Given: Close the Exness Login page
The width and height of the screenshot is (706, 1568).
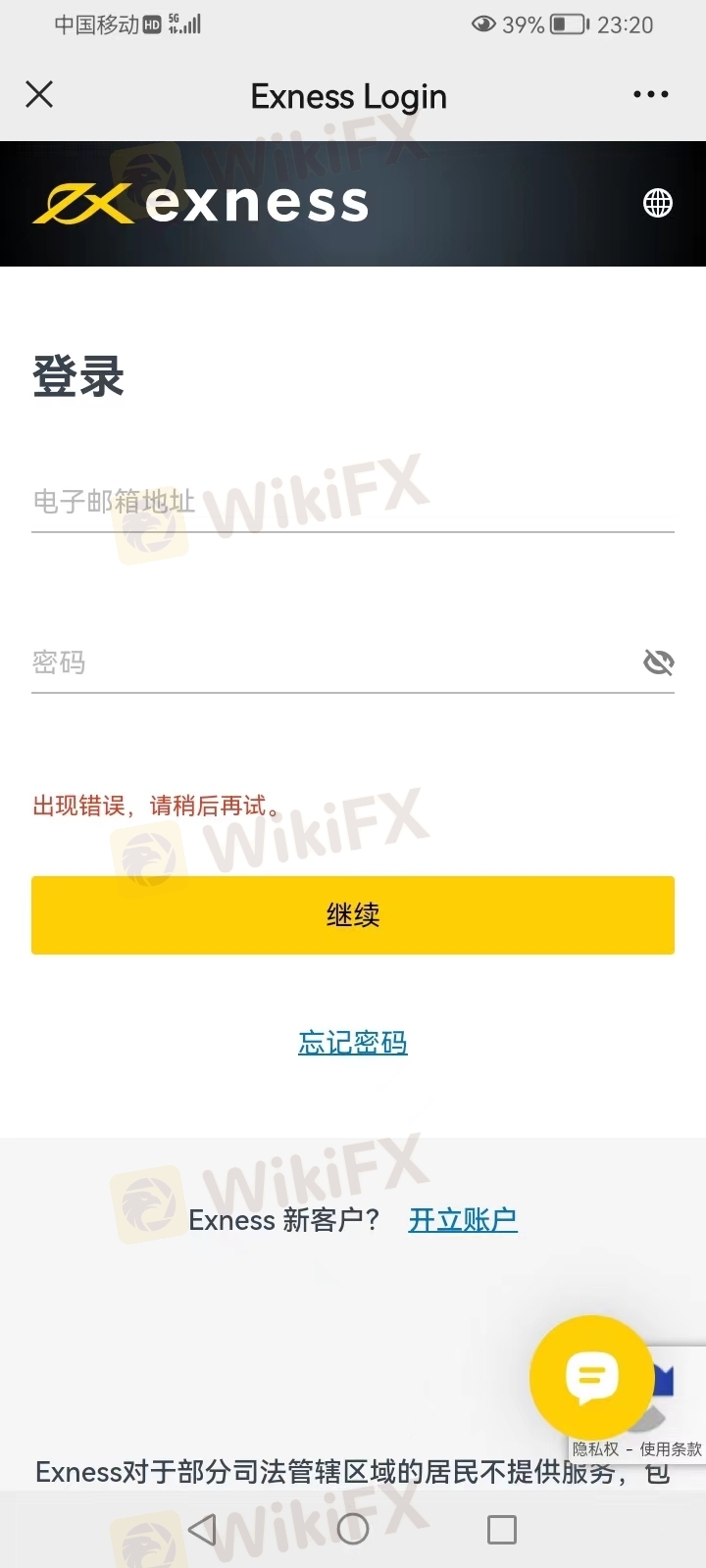Looking at the screenshot, I should pos(39,95).
